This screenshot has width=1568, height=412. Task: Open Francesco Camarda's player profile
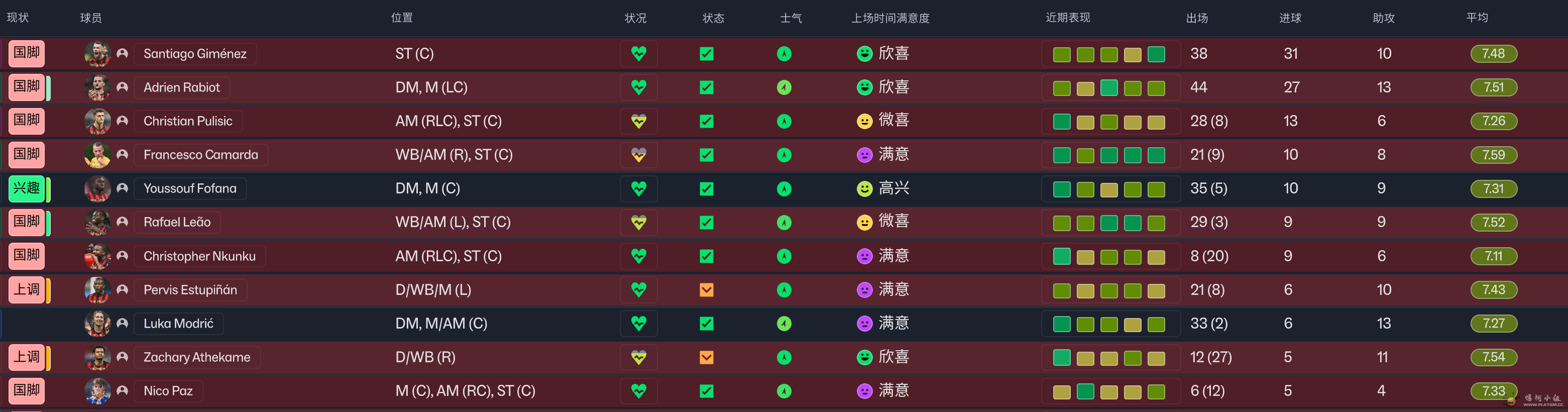200,155
